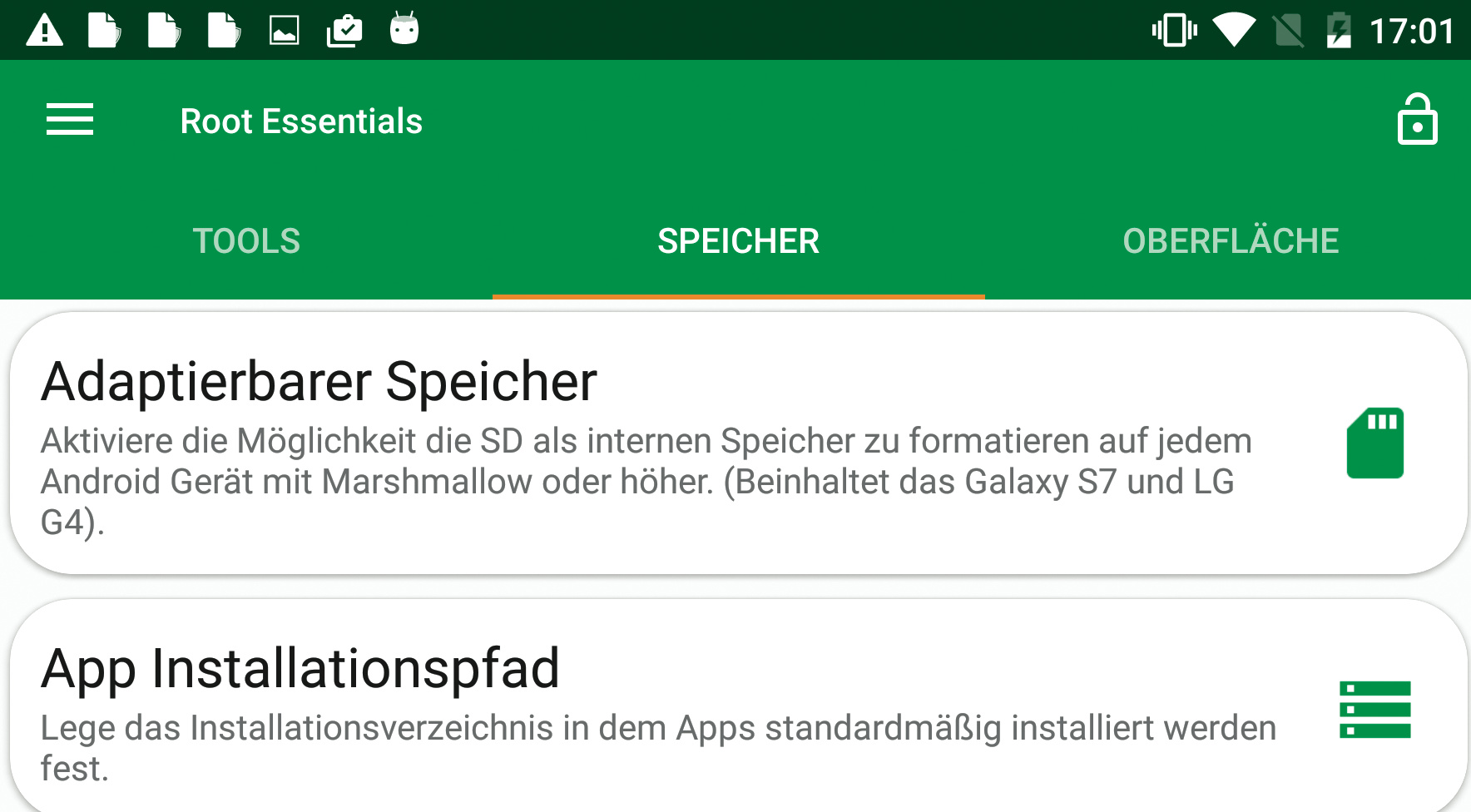Tap the lock icon in the app bar

(1417, 120)
